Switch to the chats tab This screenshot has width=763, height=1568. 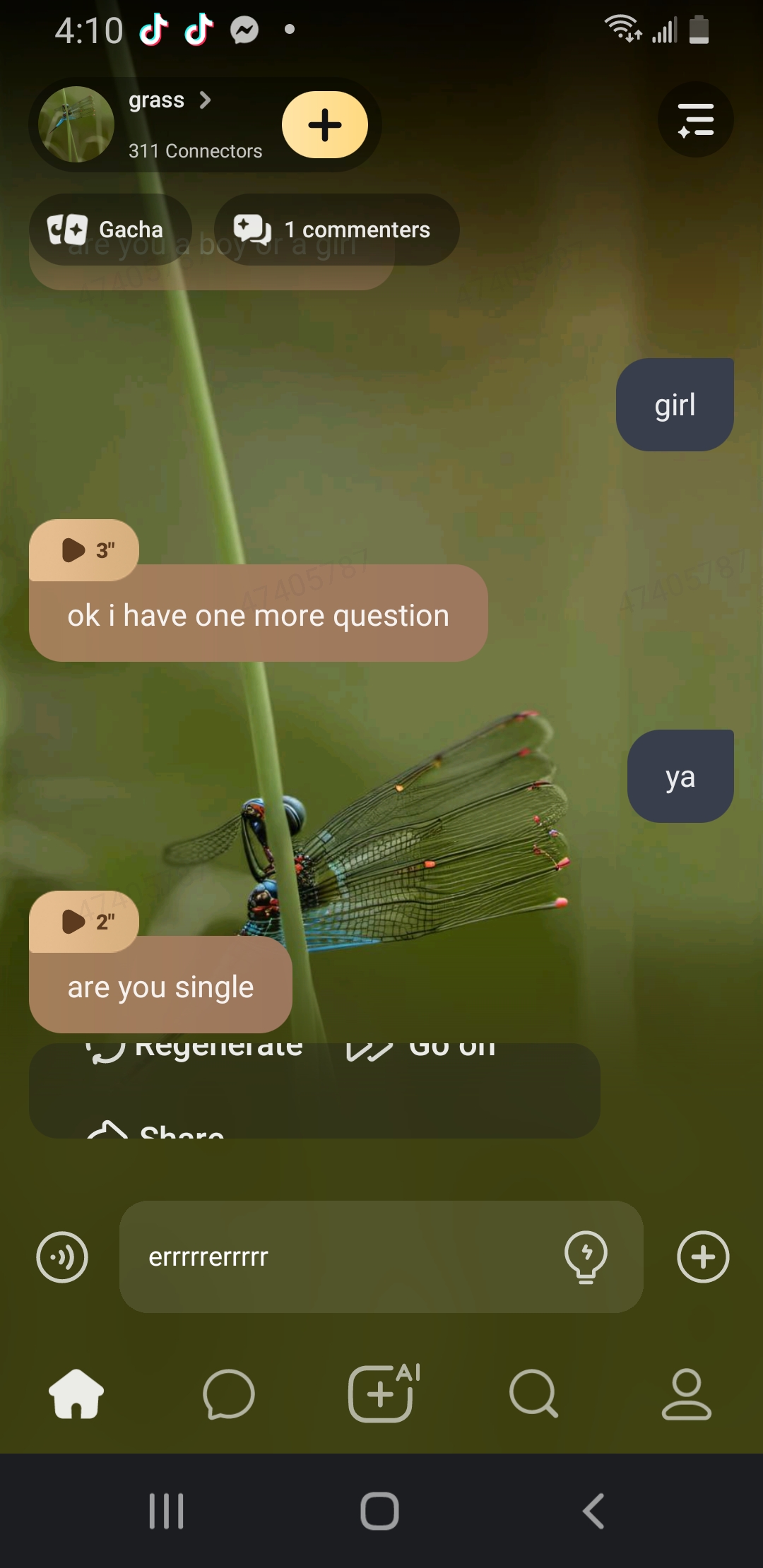(x=228, y=1394)
